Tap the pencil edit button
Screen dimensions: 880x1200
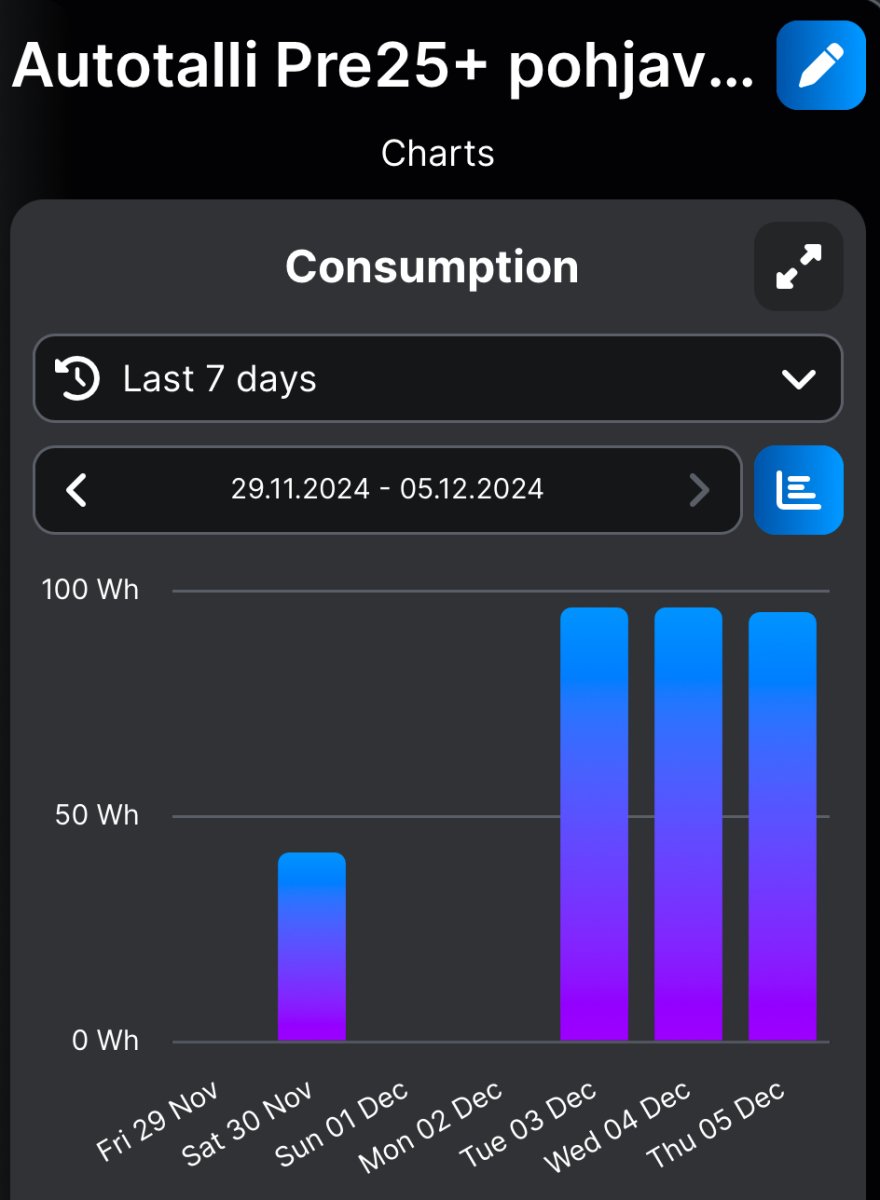click(x=820, y=65)
